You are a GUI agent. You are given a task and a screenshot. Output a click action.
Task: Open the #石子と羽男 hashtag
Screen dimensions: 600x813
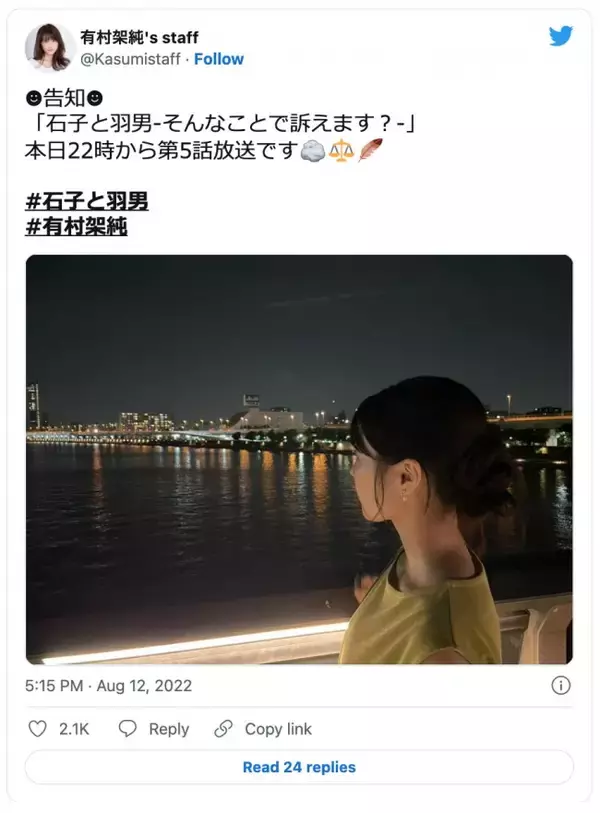(x=88, y=202)
